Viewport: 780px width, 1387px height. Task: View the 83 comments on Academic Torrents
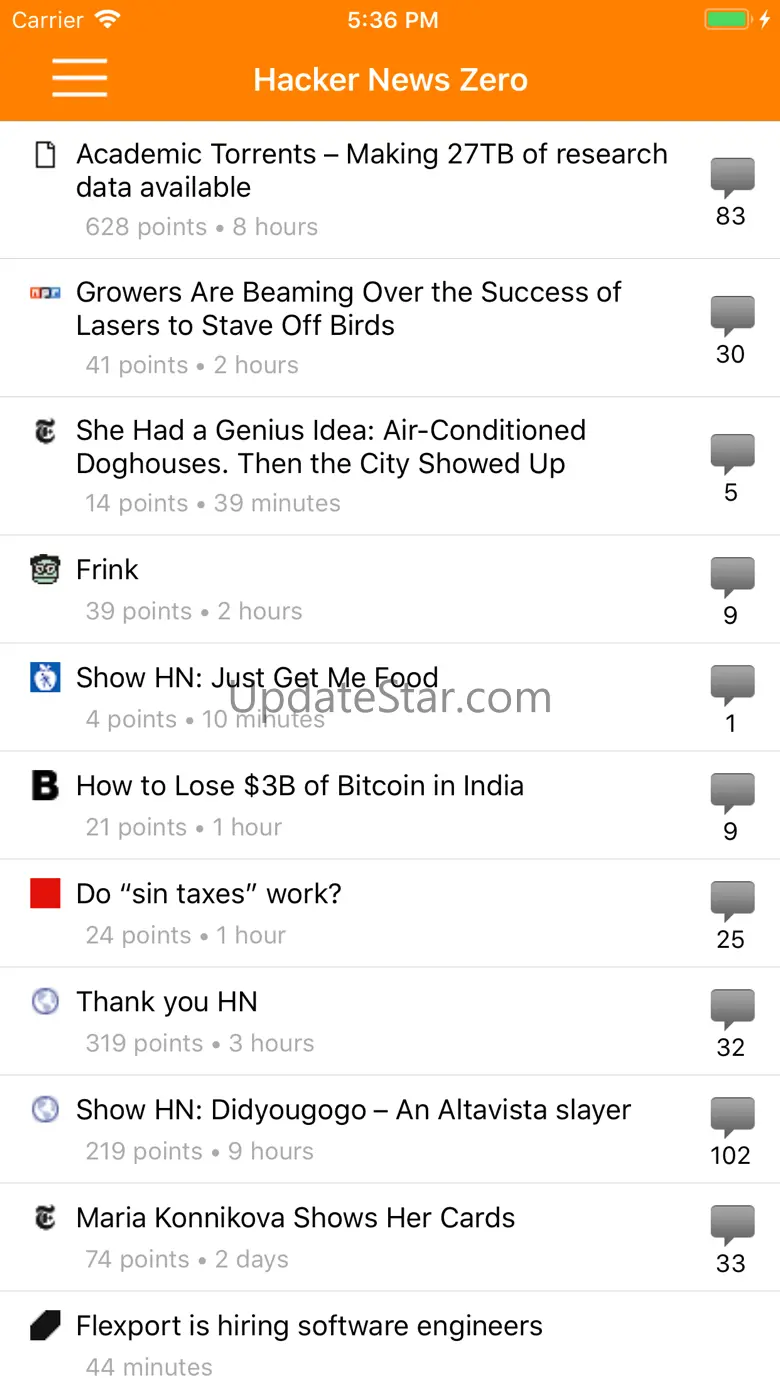(x=731, y=191)
